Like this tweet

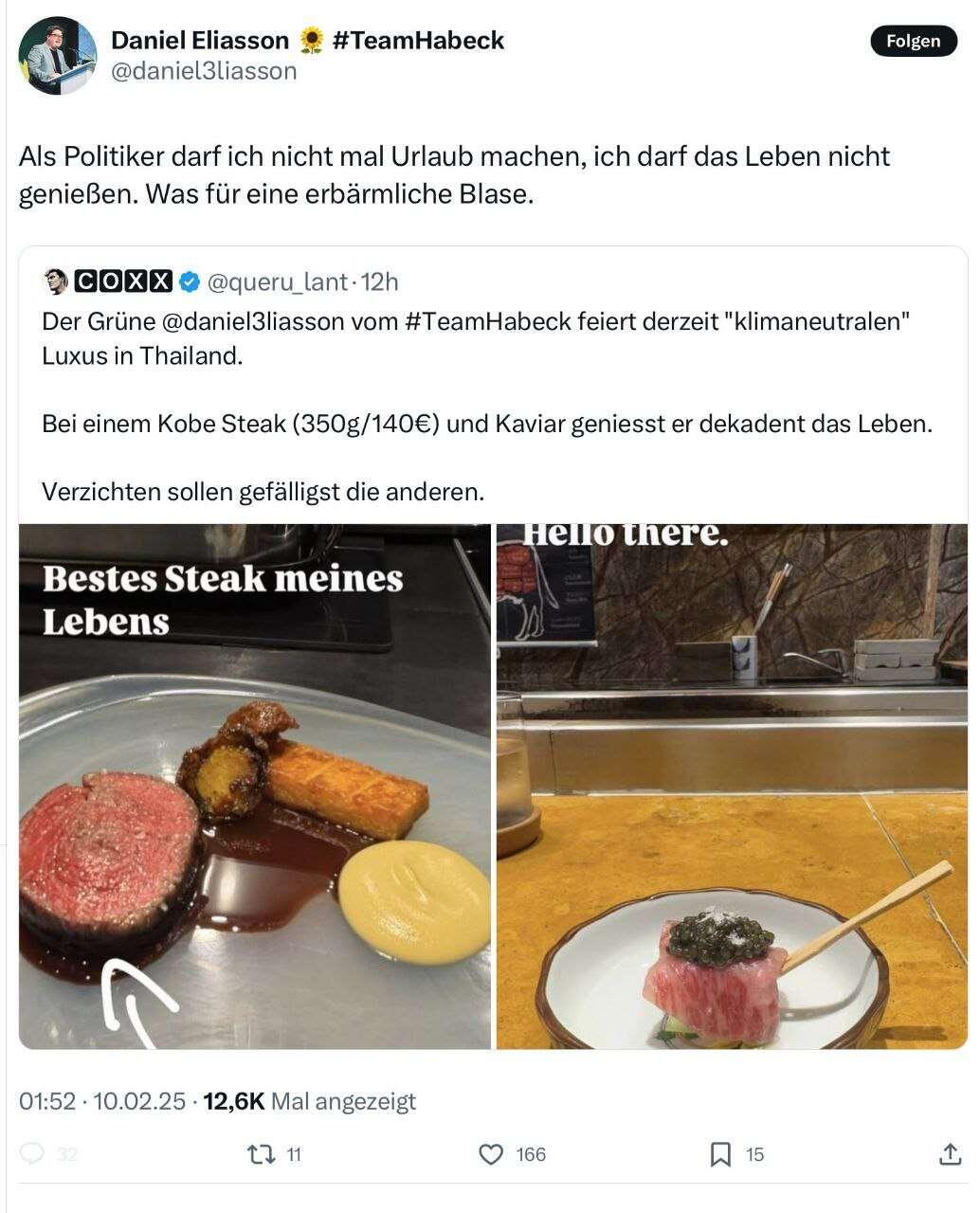[491, 1153]
